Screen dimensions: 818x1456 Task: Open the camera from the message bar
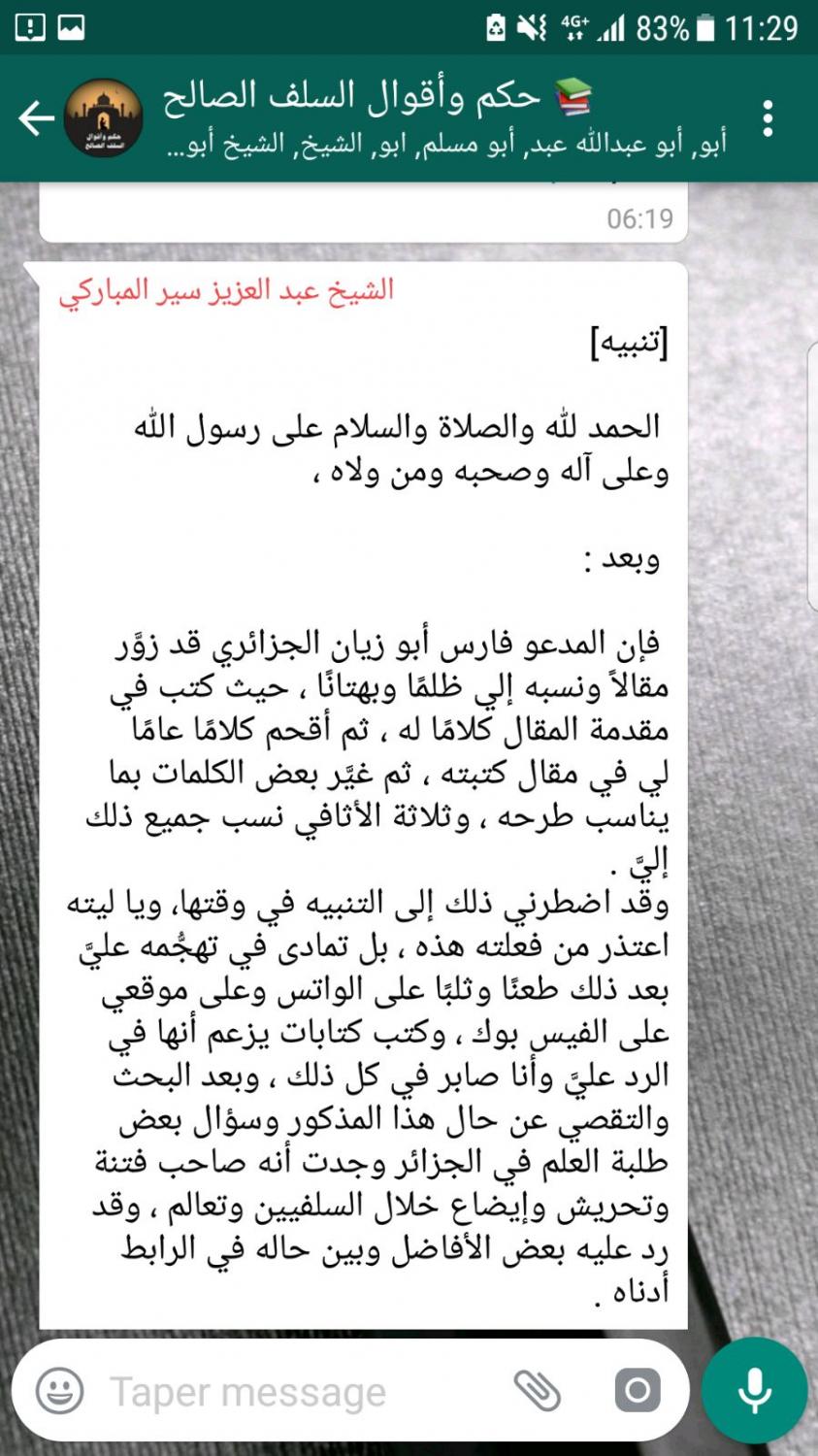[x=638, y=1392]
